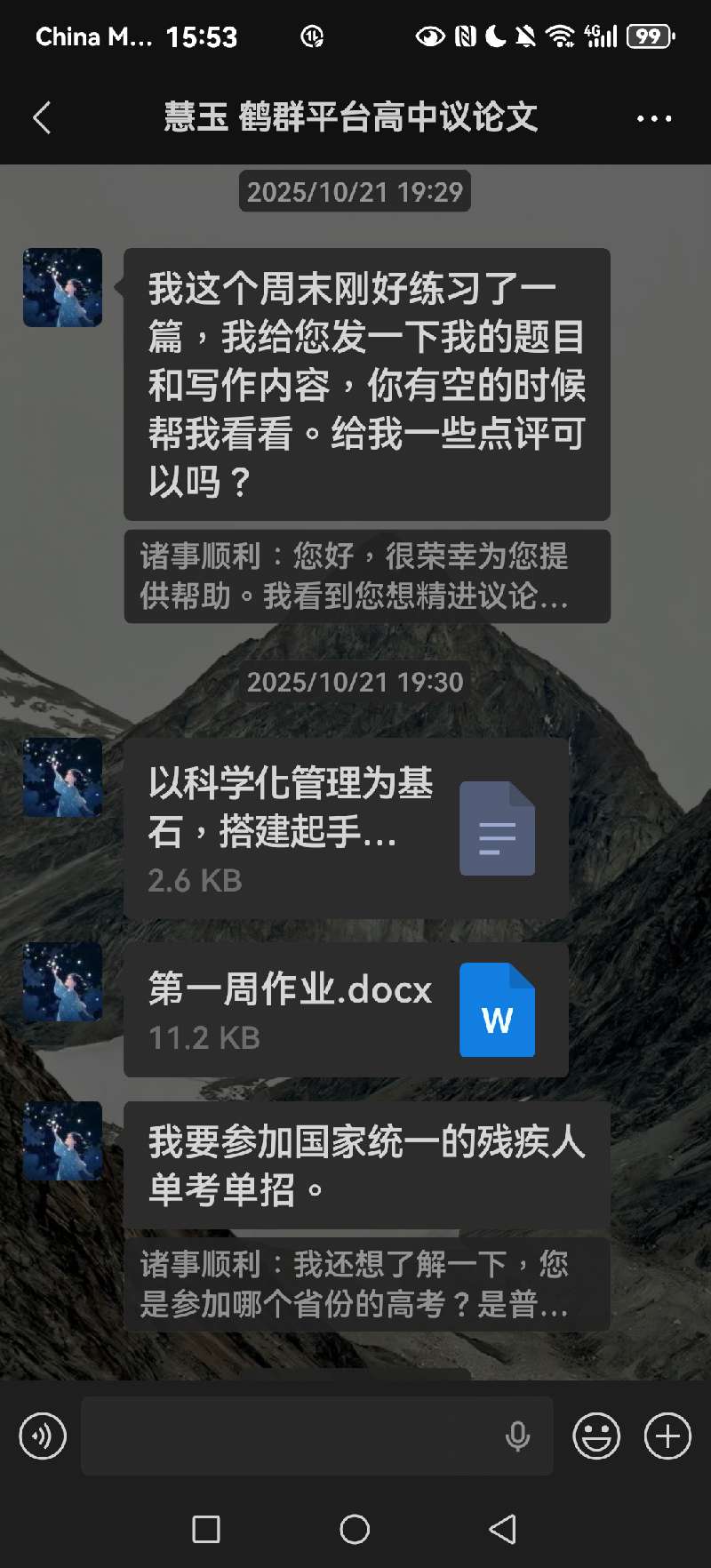Viewport: 711px width, 1568px height.
Task: Open the system recent apps view
Action: click(206, 1529)
